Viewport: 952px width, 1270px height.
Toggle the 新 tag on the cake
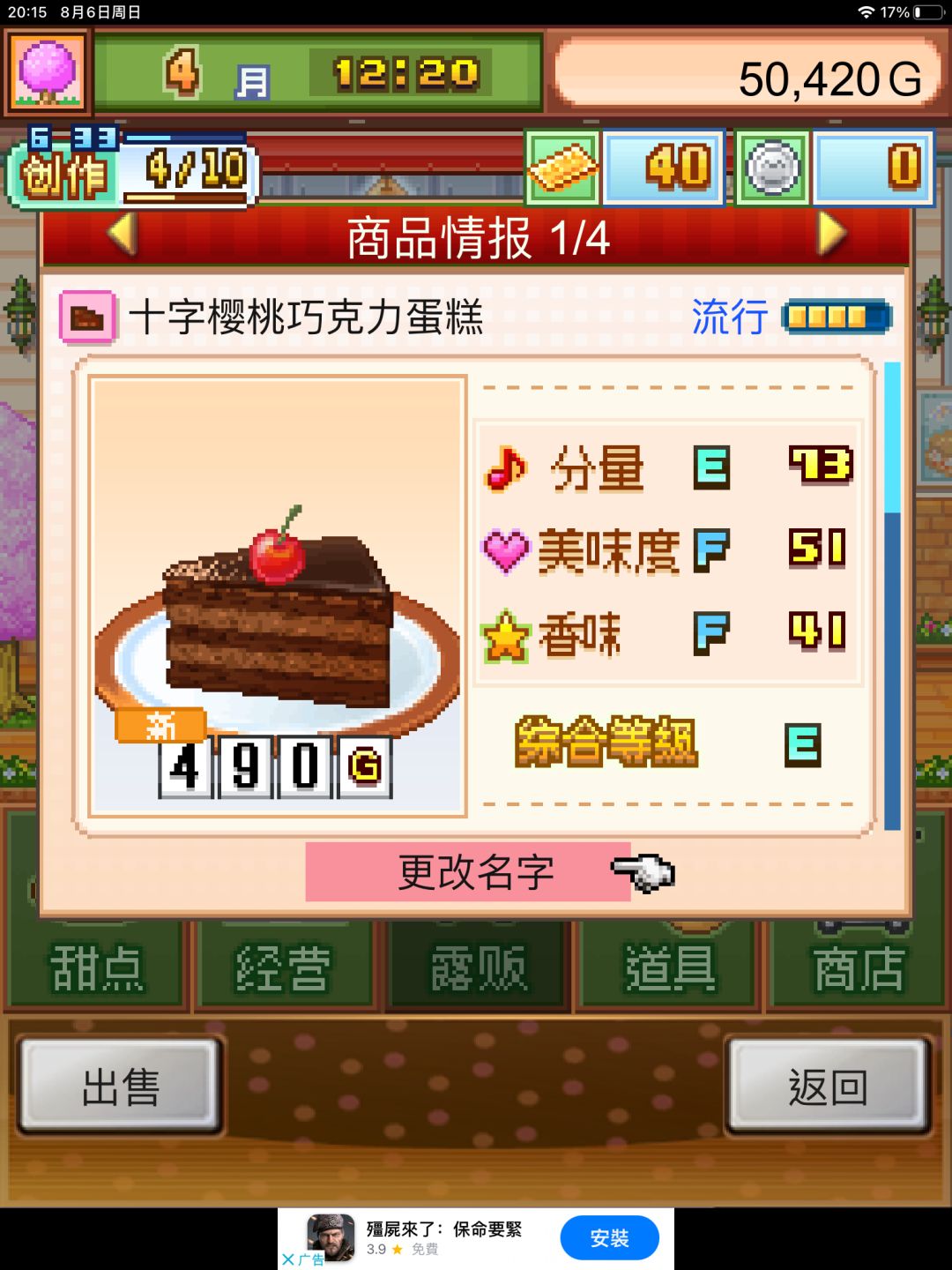pos(160,724)
